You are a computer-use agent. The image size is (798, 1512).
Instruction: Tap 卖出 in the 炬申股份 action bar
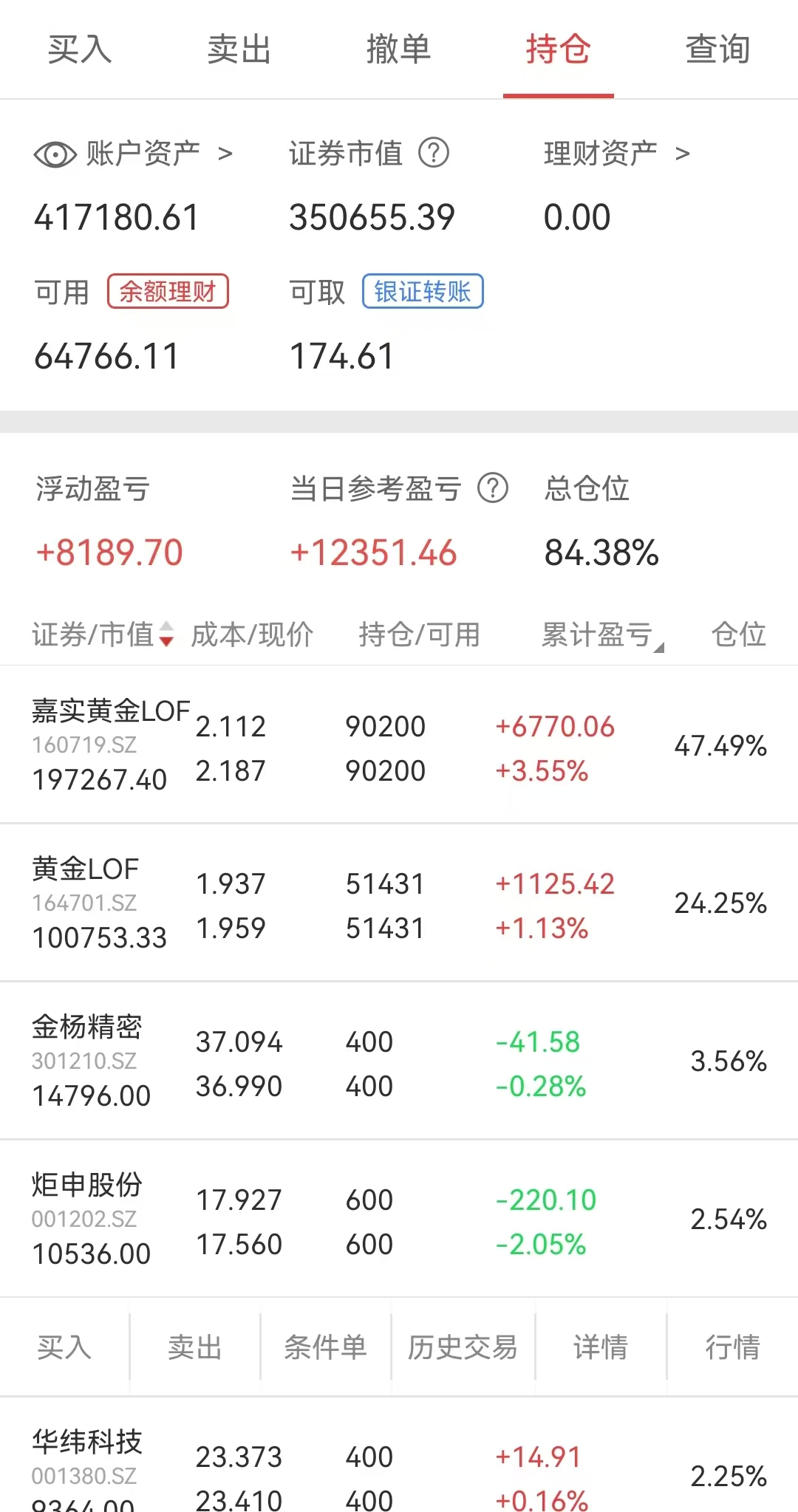tap(194, 1347)
